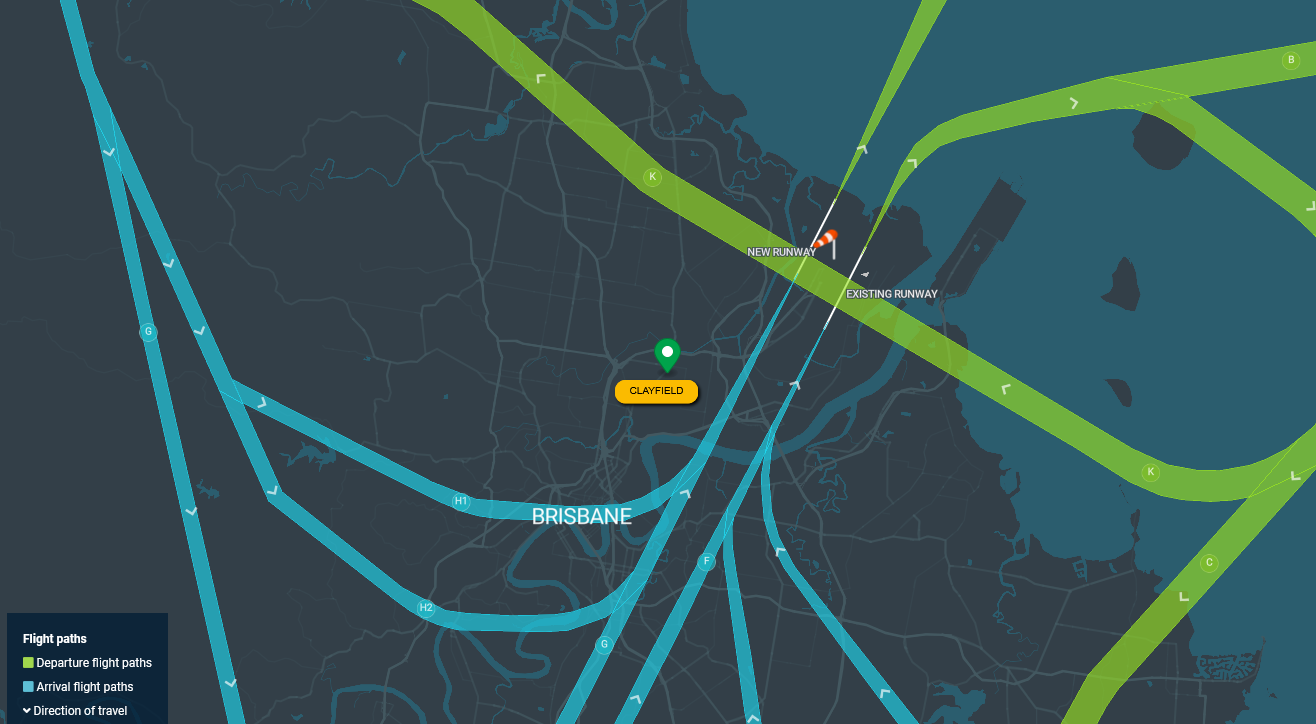
Task: Select the H2 arrival flight path marker
Action: coord(426,607)
